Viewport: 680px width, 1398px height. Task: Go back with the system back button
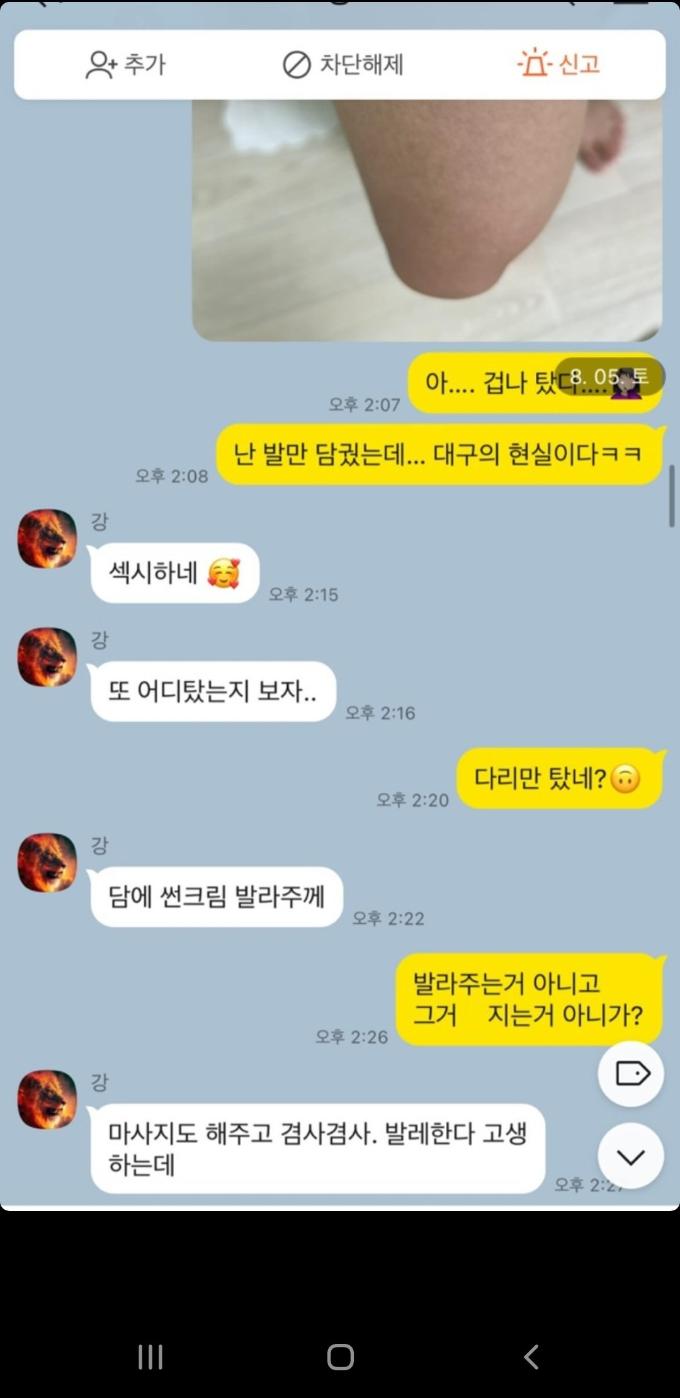pos(531,1357)
